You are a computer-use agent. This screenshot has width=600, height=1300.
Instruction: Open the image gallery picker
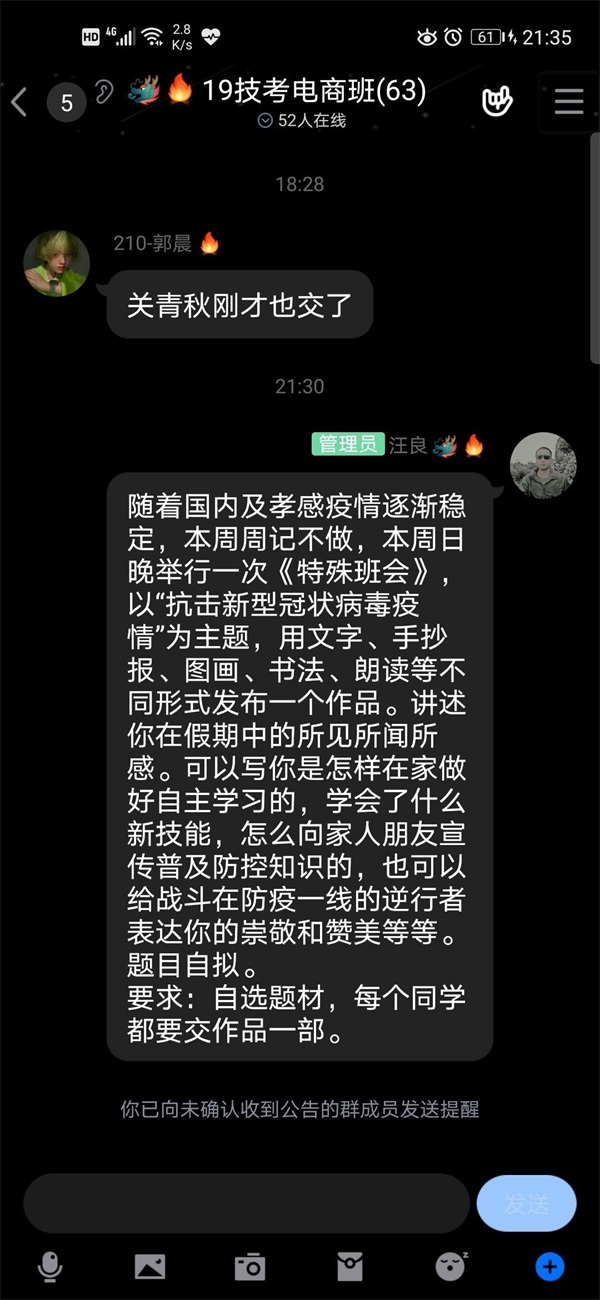150,1267
